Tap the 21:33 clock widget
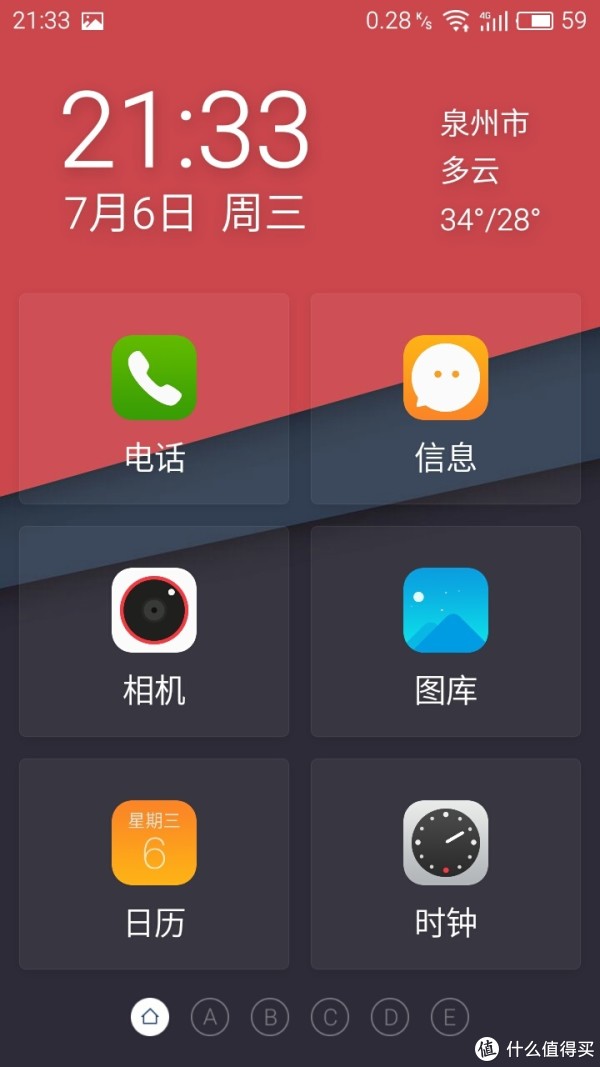 (x=187, y=132)
